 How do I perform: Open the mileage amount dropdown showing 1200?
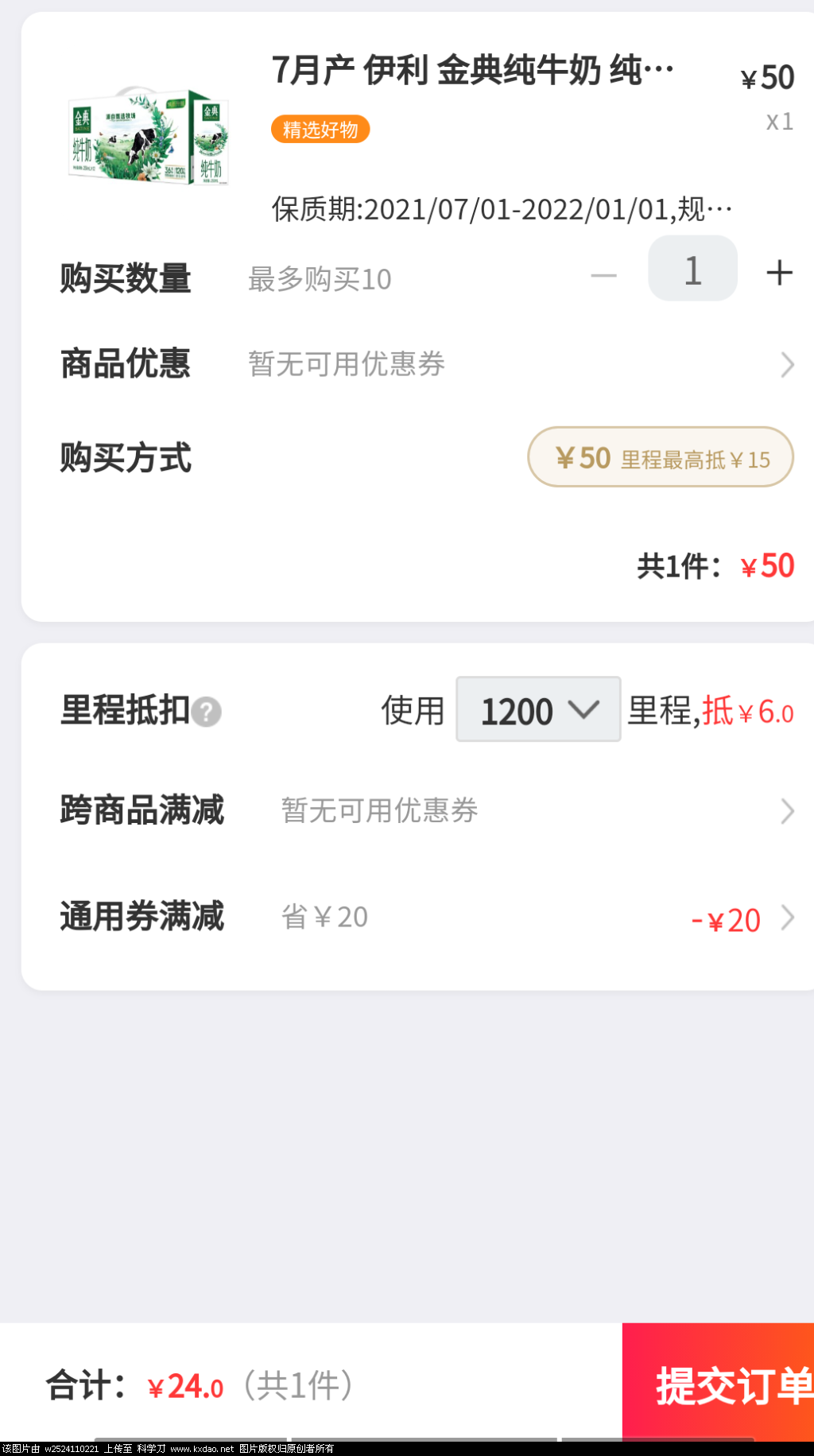(537, 710)
